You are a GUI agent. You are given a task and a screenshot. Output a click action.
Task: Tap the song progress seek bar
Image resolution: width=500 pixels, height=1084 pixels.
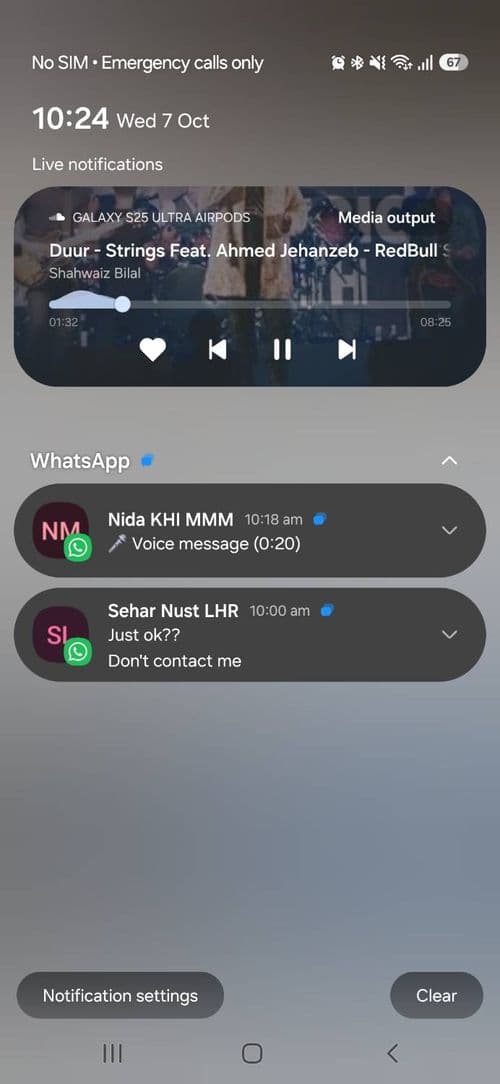250,304
